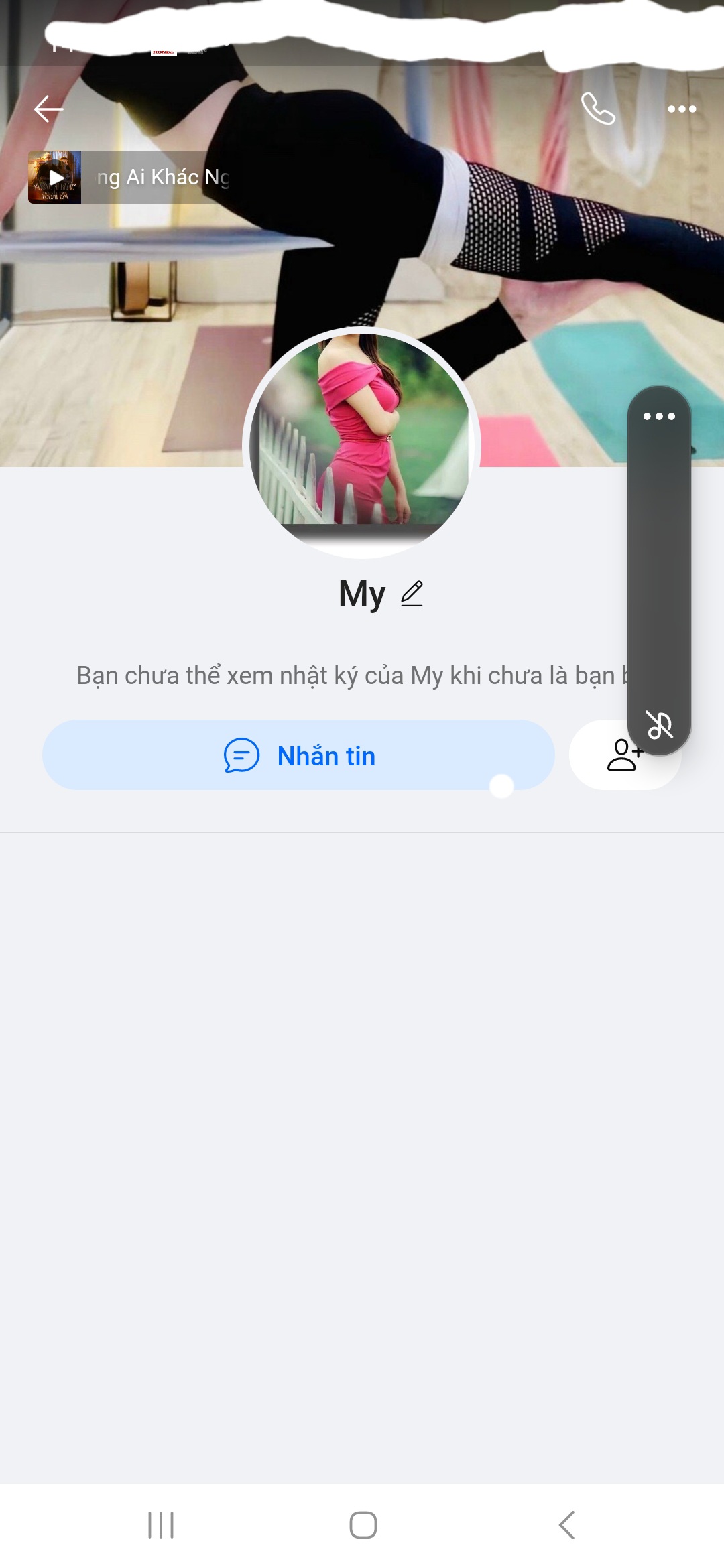Open recent apps from the navigation bar
724x1568 pixels.
point(161,1525)
